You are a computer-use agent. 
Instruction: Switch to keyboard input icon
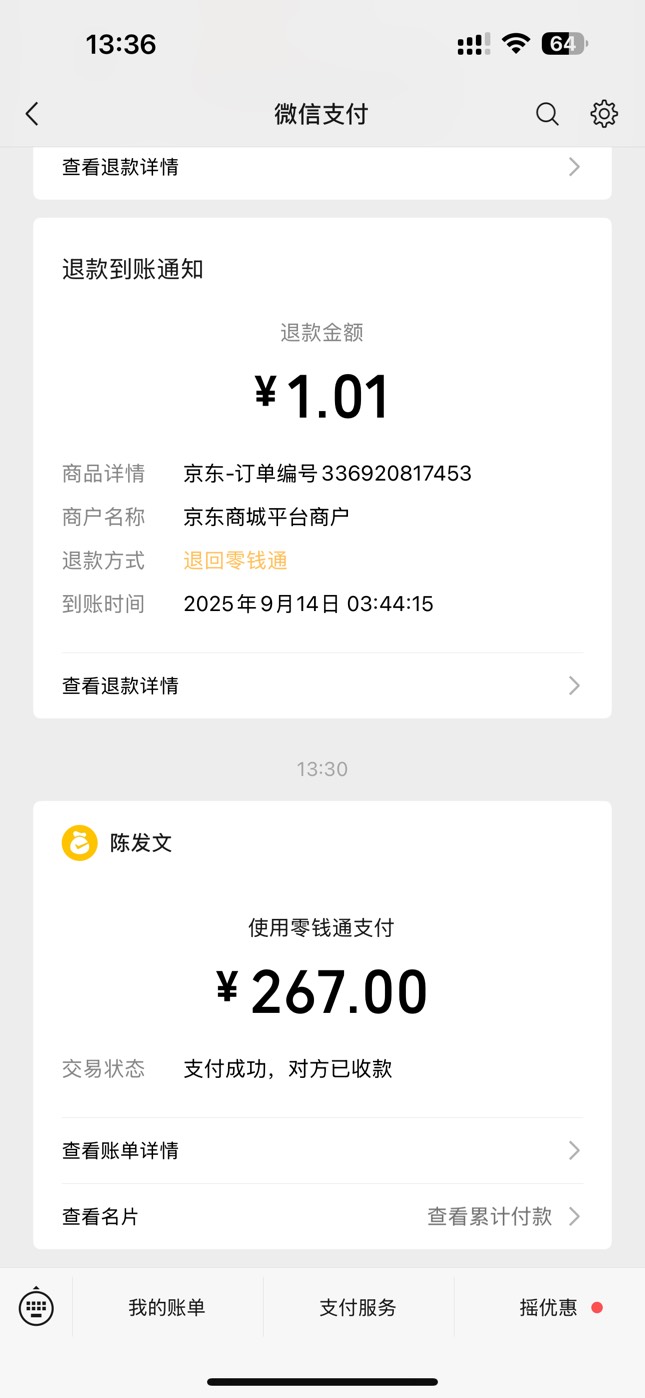[37, 1307]
